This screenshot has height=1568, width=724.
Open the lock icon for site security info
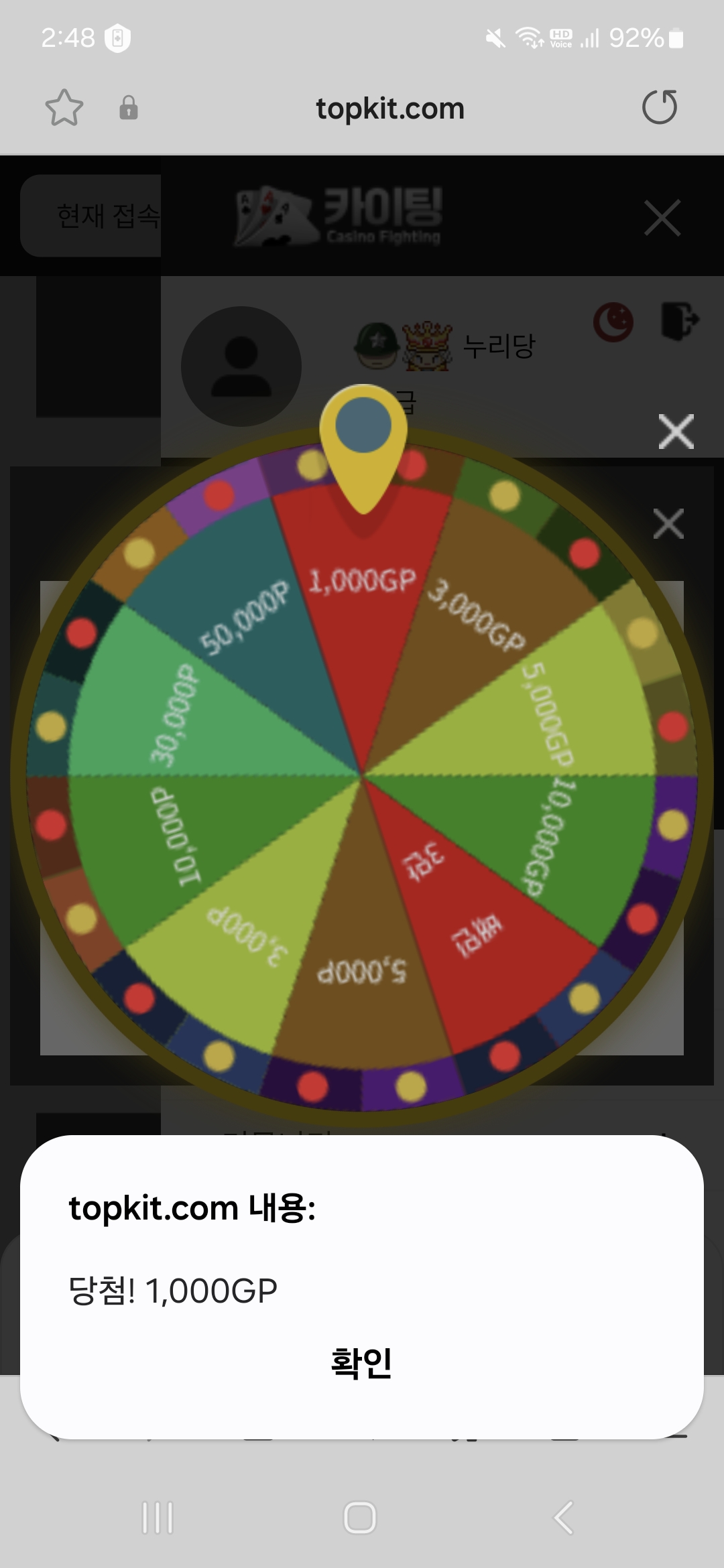pos(129,108)
